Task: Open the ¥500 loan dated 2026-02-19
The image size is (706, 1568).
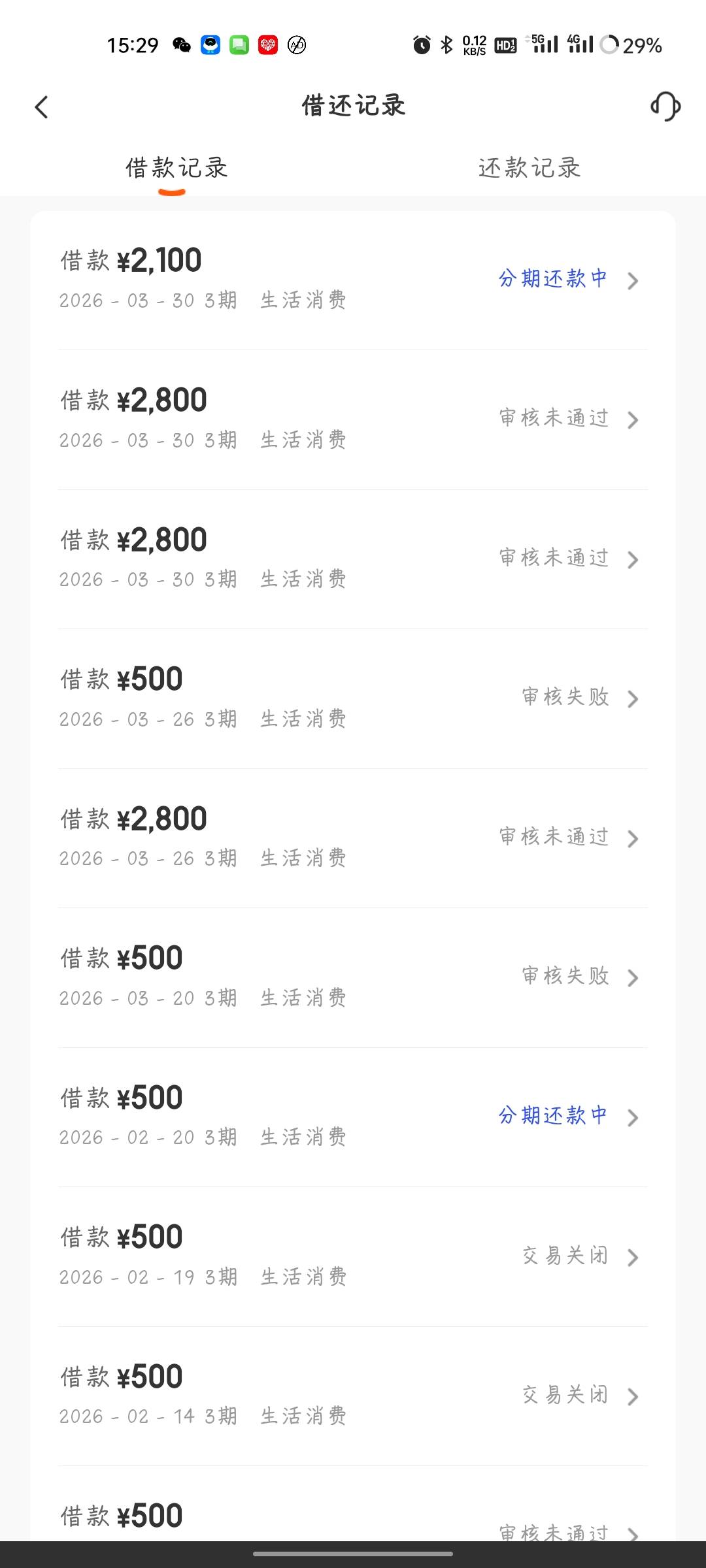Action: click(x=353, y=1256)
